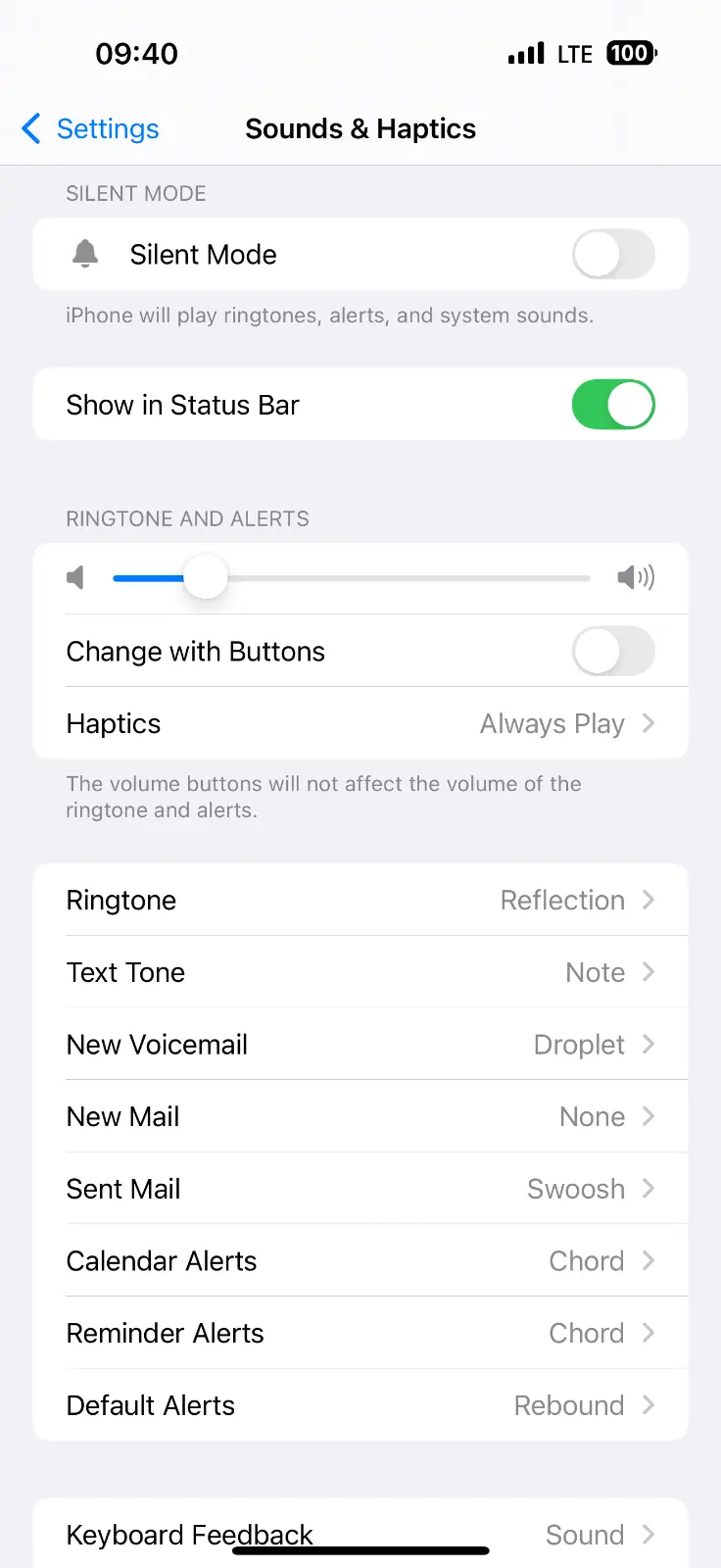Go back to Settings

pos(90,128)
